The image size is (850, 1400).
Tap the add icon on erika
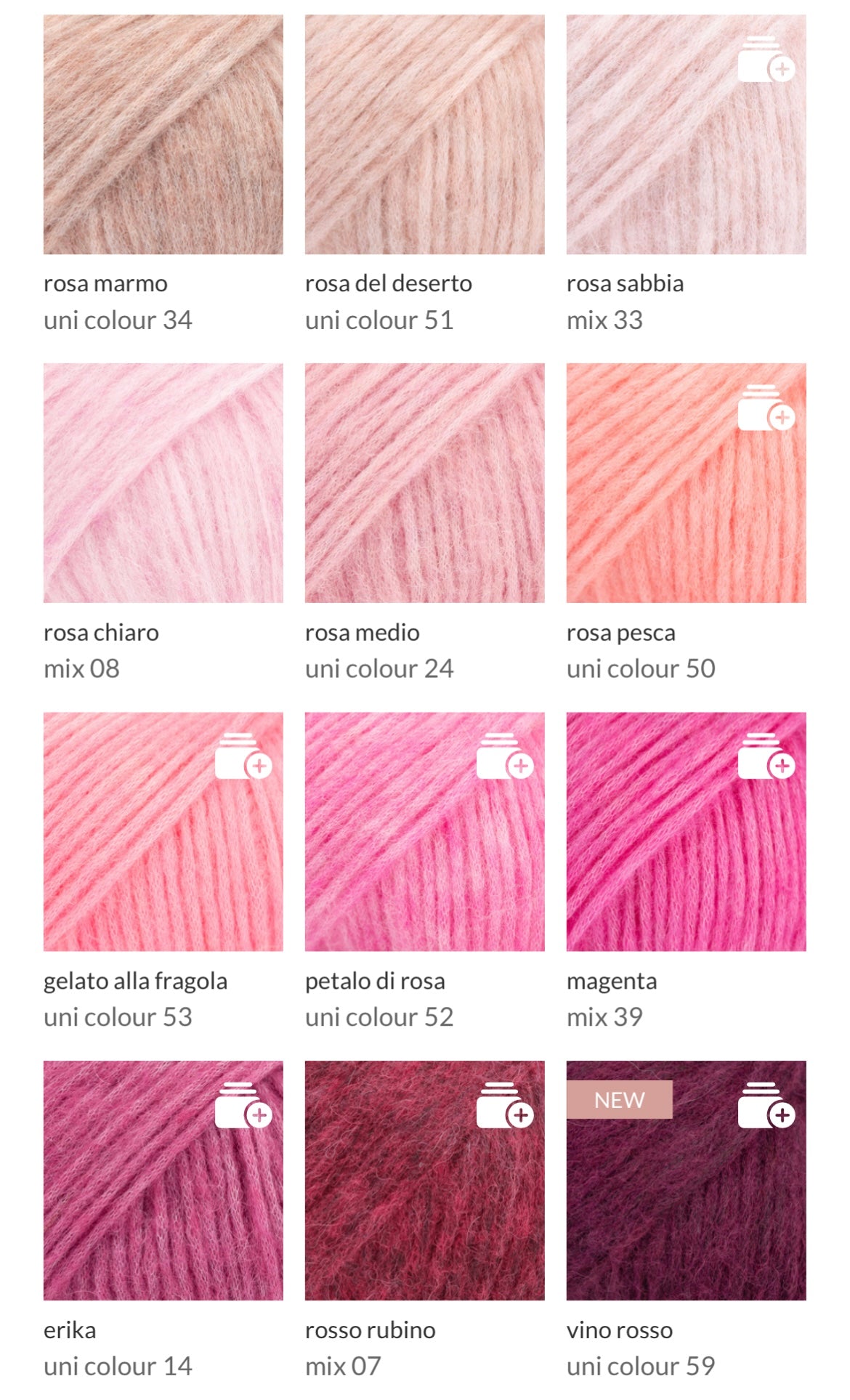click(x=243, y=1106)
